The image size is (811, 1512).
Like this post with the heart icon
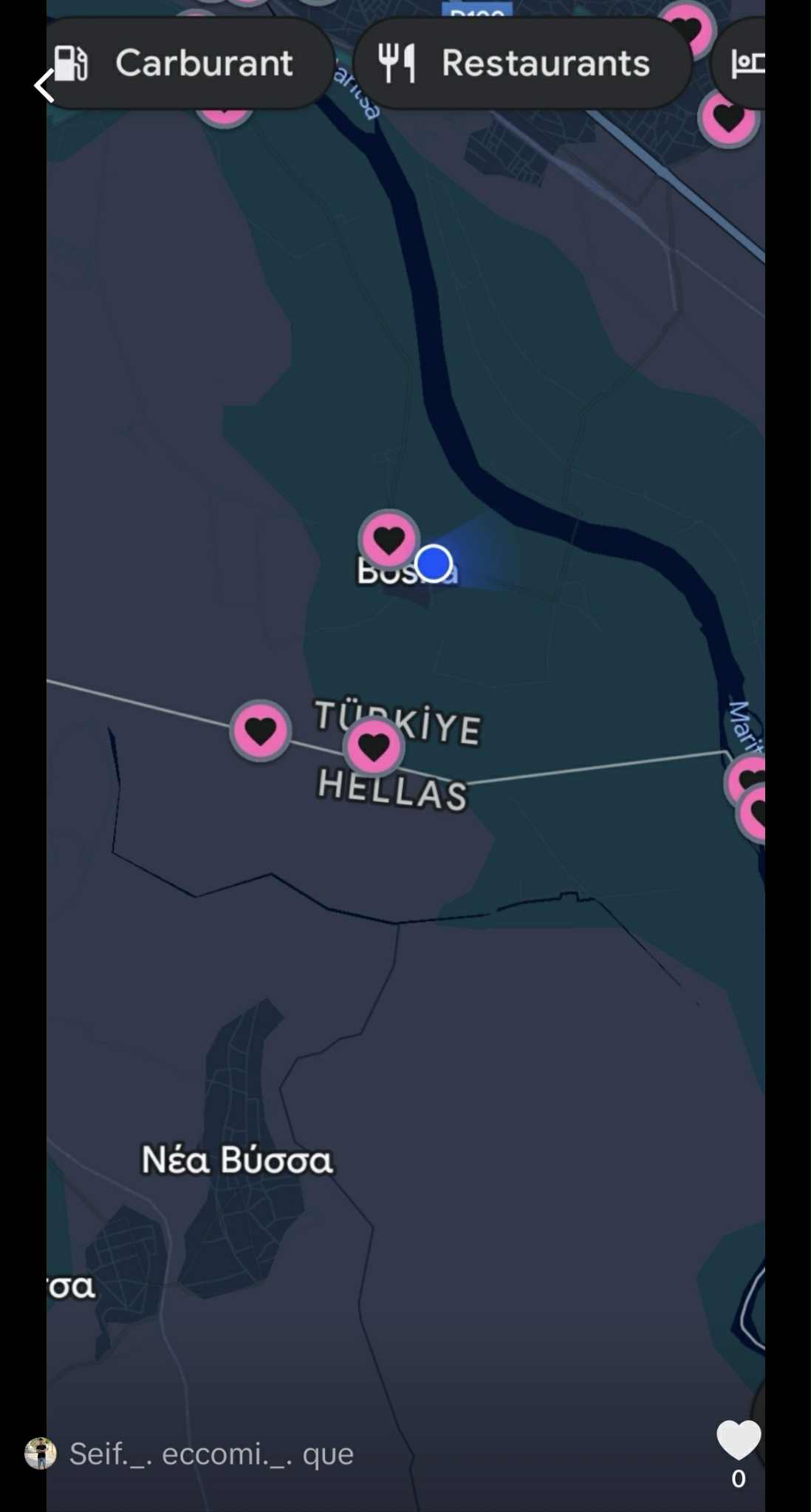738,1439
